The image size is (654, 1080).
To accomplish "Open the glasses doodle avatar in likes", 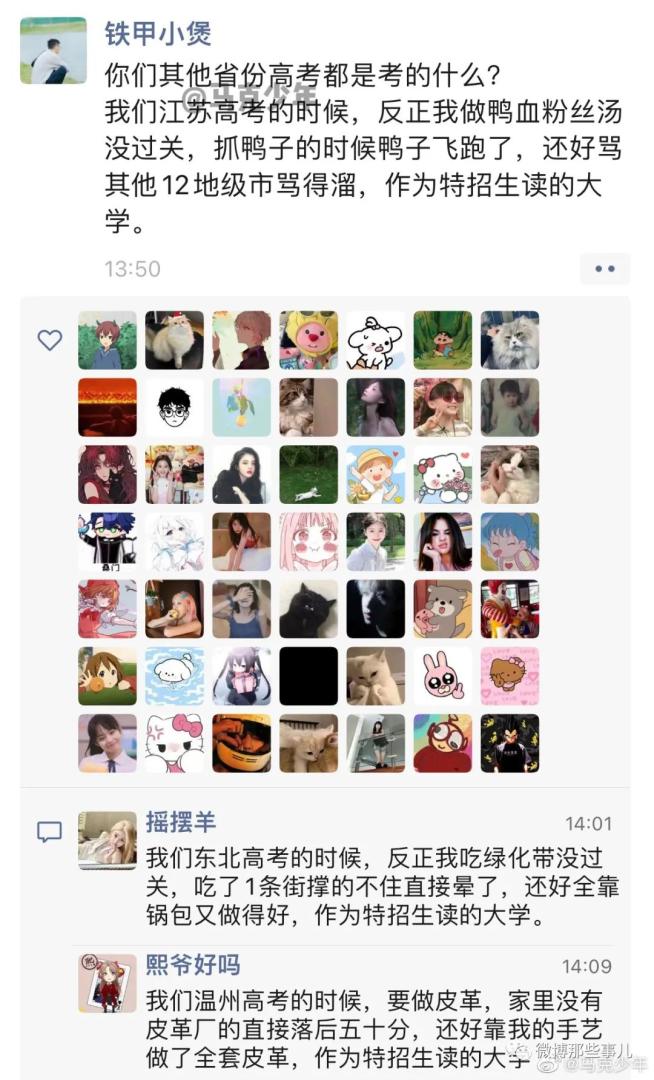I will pyautogui.click(x=174, y=407).
